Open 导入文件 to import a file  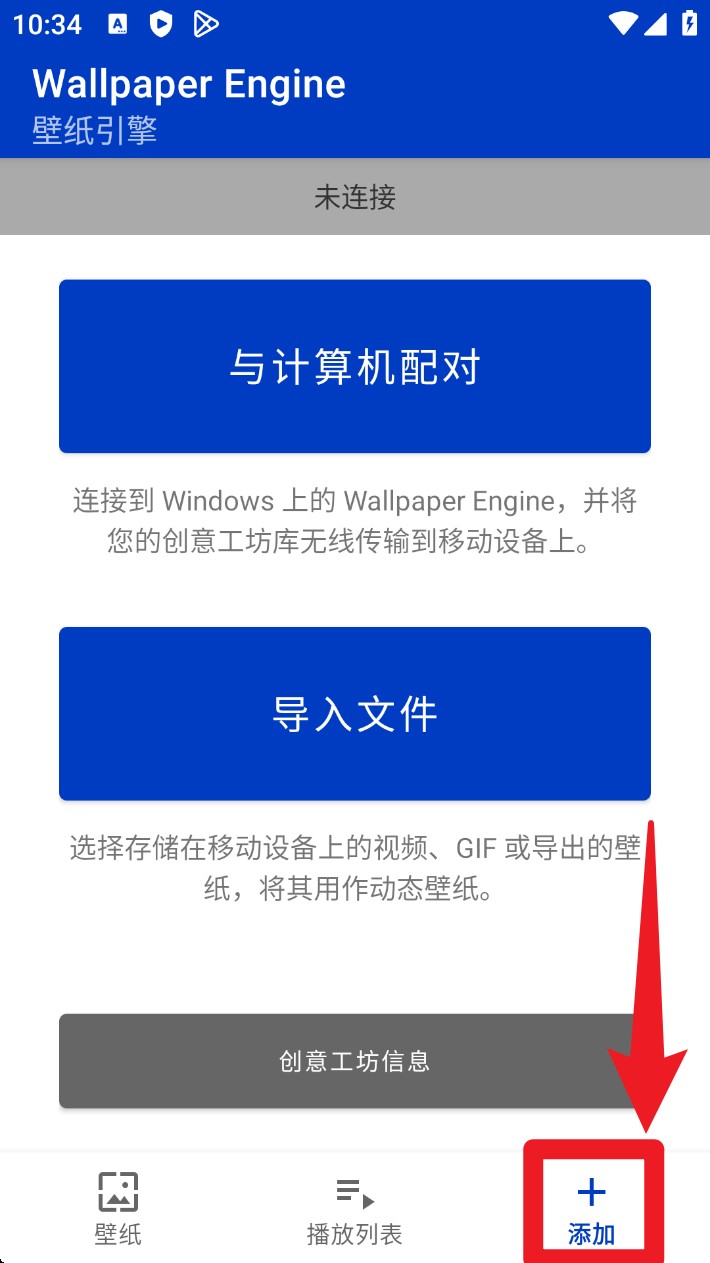click(x=355, y=713)
